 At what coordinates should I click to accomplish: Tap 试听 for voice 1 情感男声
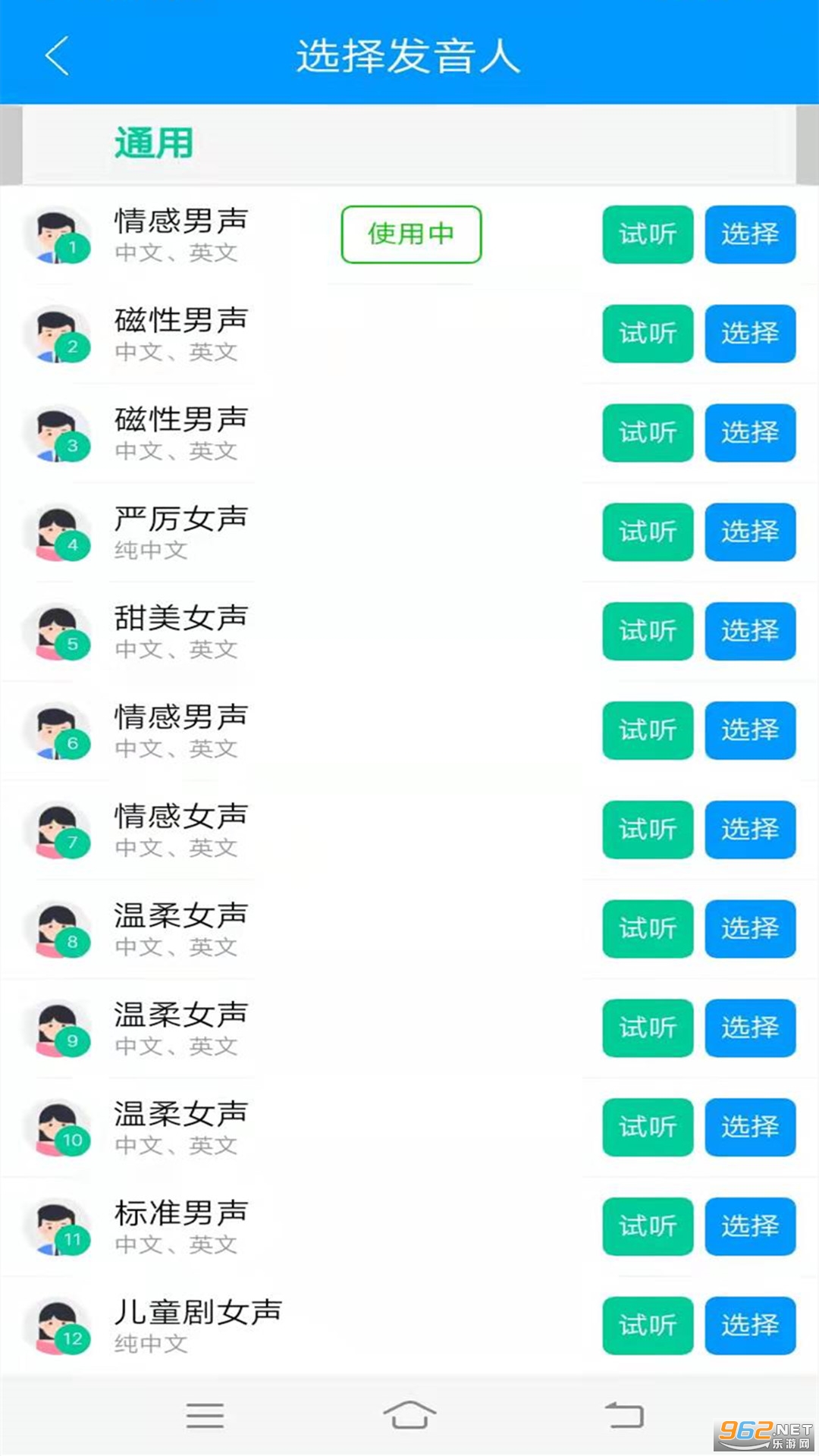648,234
